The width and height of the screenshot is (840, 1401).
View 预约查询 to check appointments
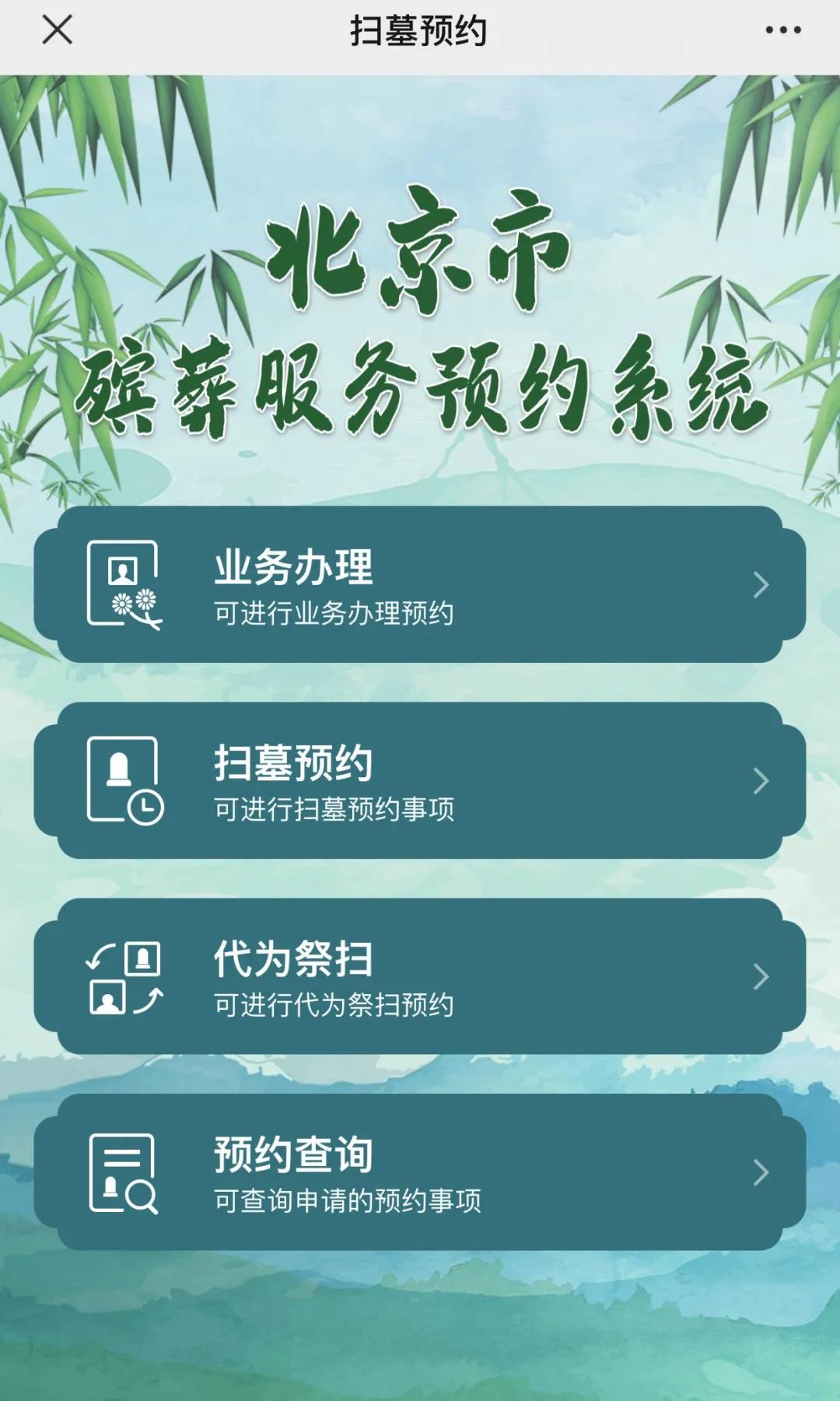point(420,1173)
